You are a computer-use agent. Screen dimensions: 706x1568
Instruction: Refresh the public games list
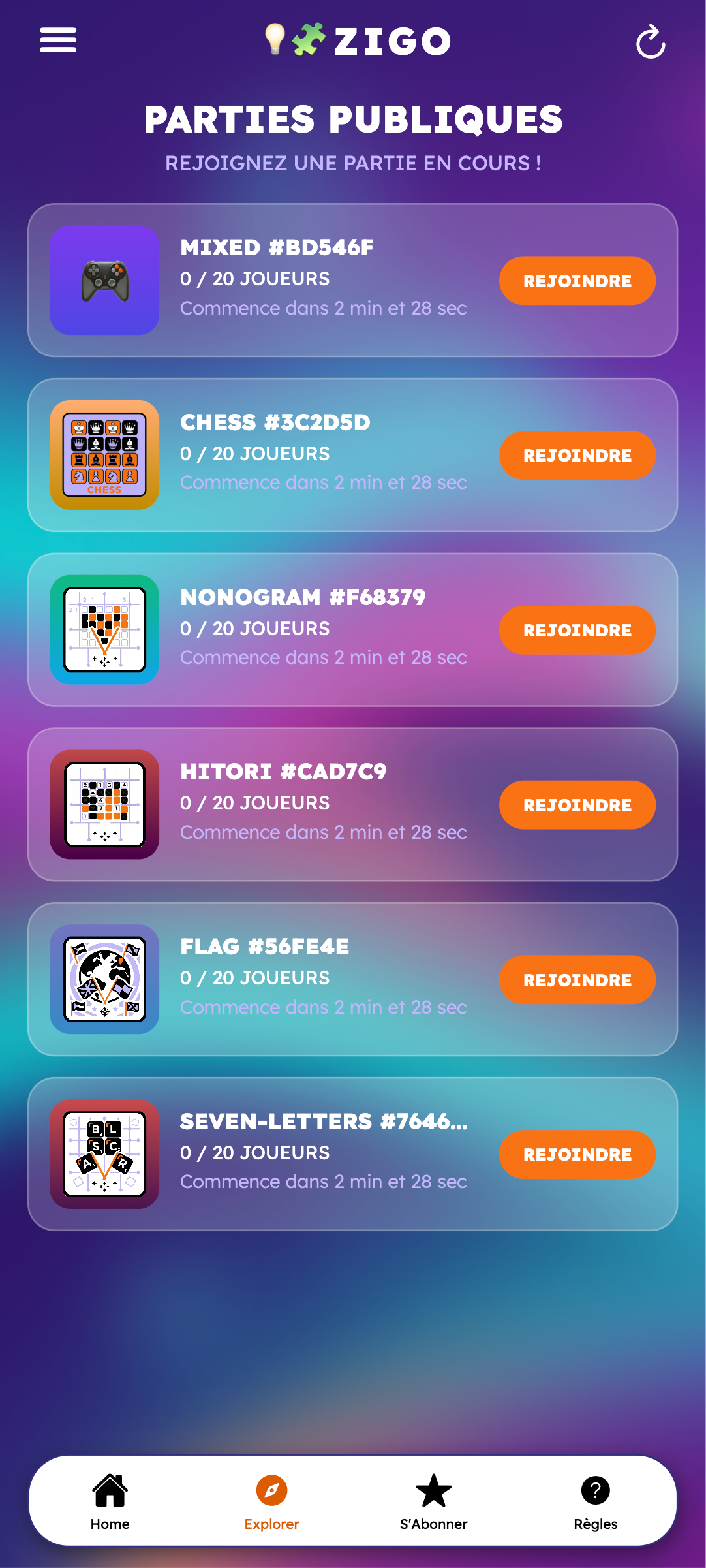pyautogui.click(x=650, y=42)
